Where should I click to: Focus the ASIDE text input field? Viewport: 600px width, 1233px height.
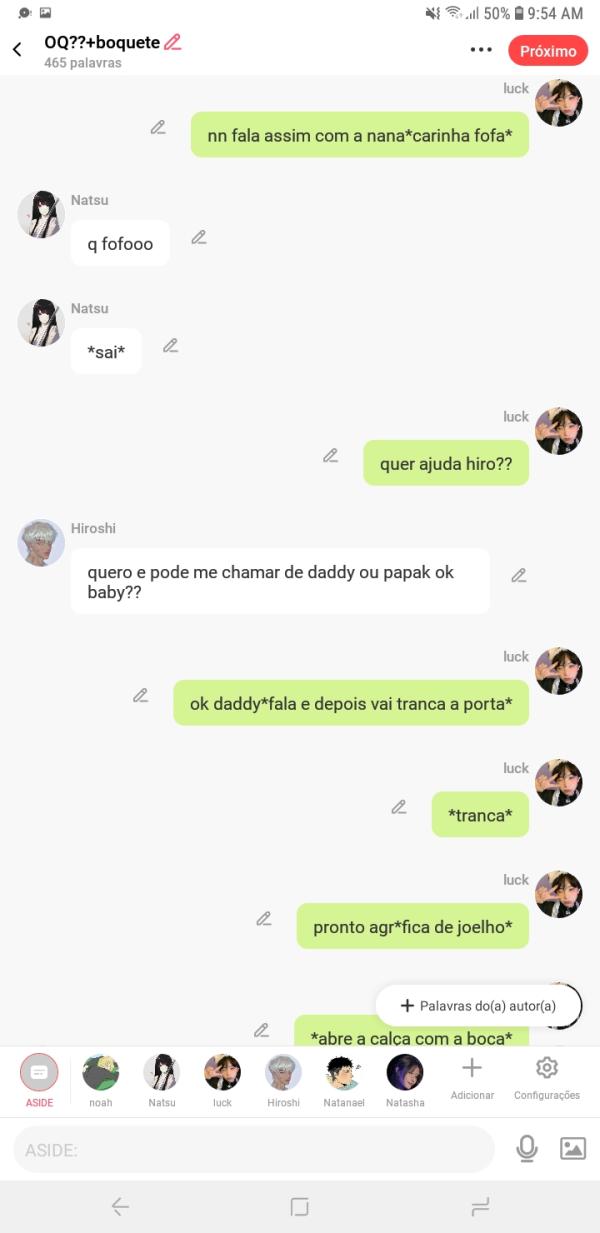click(x=254, y=1150)
